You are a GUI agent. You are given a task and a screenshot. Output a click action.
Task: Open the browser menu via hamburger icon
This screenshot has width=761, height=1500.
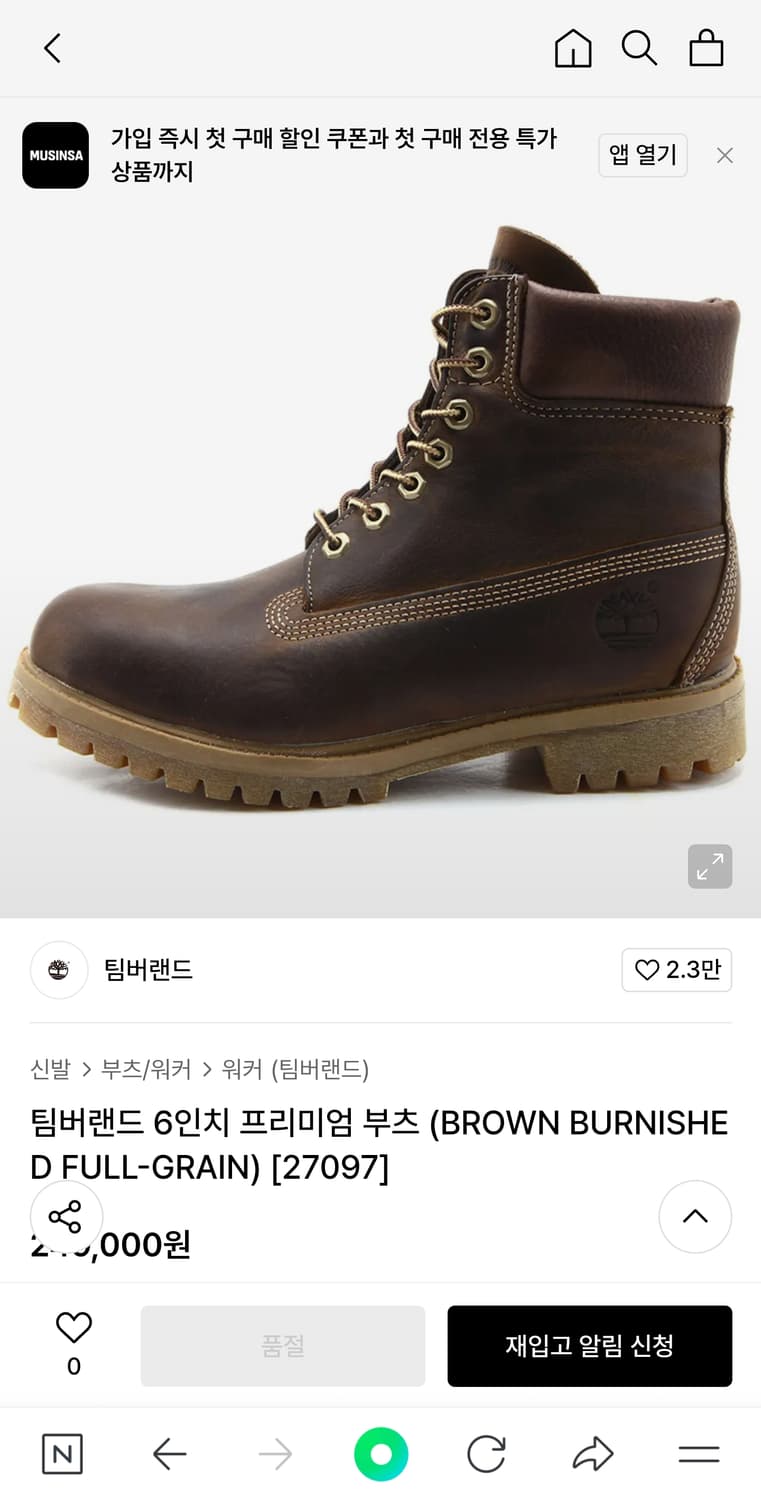point(698,1453)
